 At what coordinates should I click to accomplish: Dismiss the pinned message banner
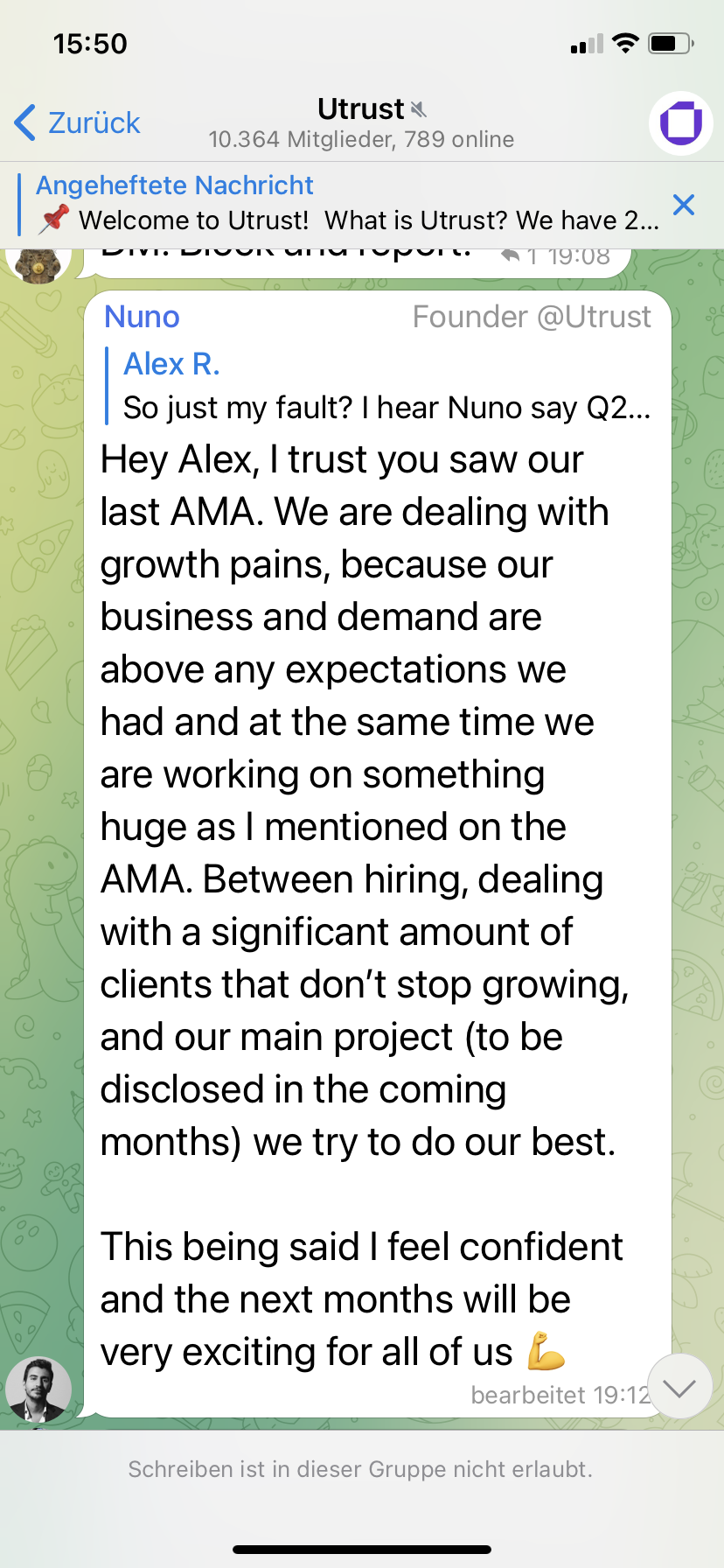point(684,205)
